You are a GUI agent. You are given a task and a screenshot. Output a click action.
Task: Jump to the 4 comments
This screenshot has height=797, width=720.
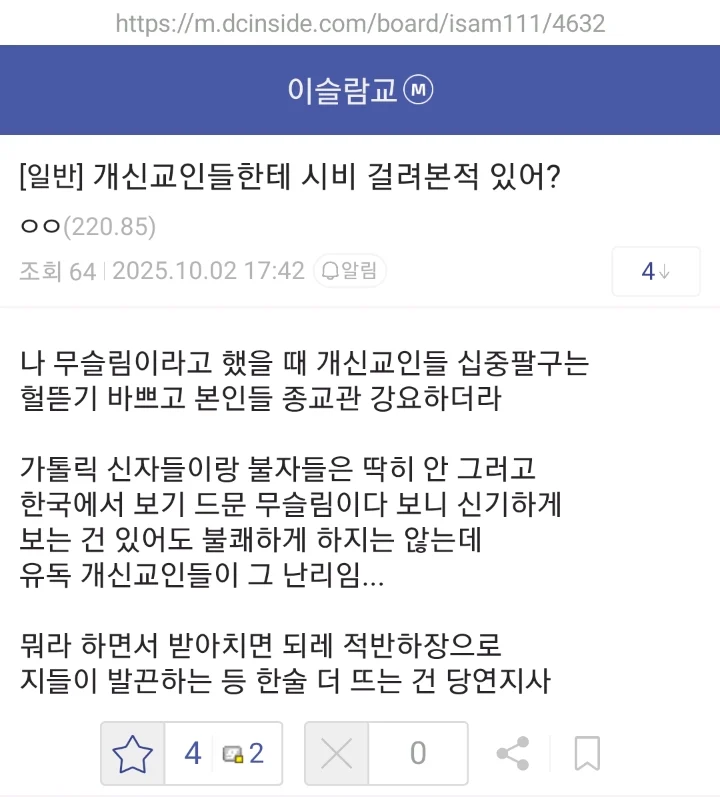(x=655, y=271)
